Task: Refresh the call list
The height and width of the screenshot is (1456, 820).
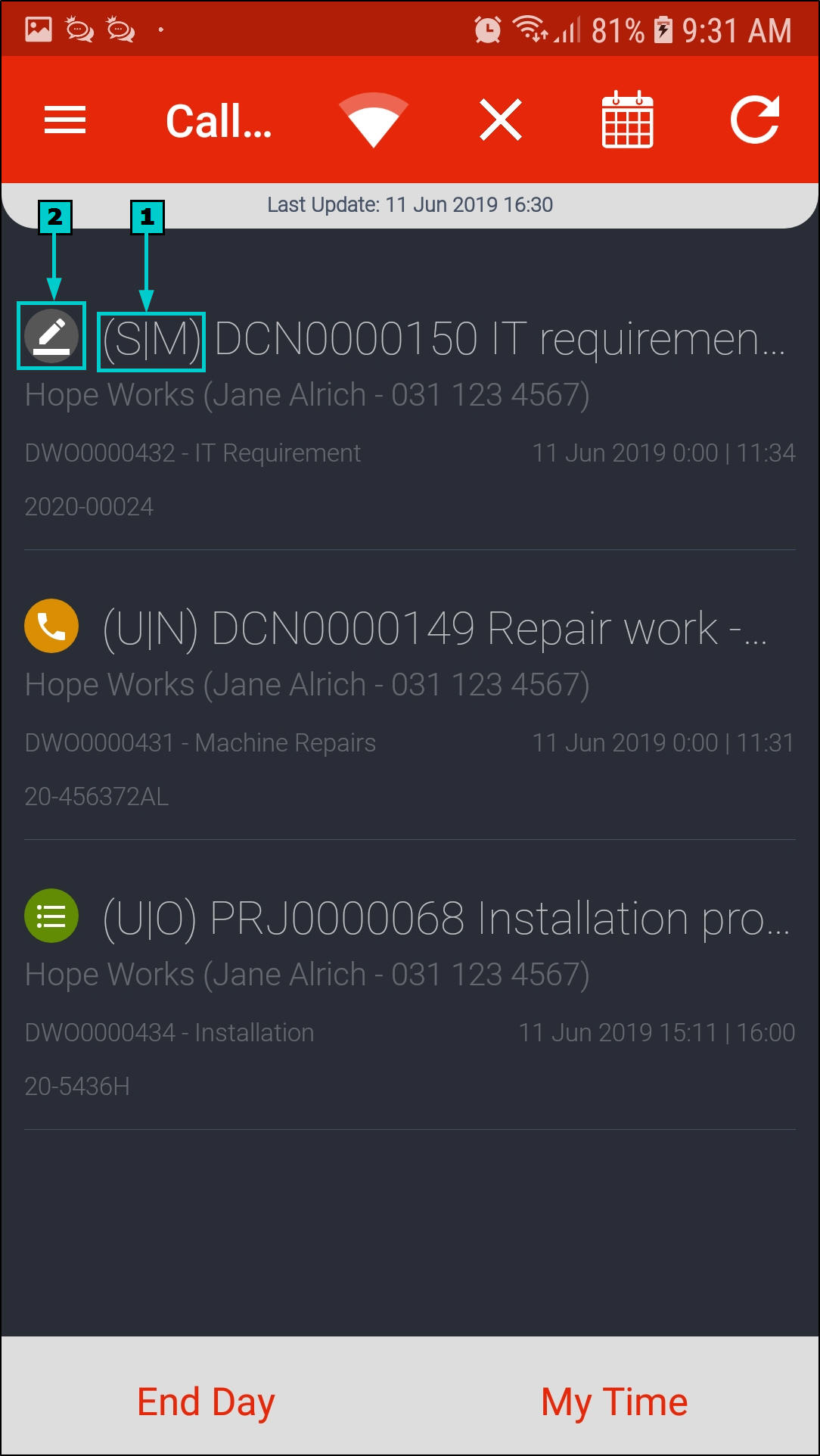Action: [x=755, y=120]
